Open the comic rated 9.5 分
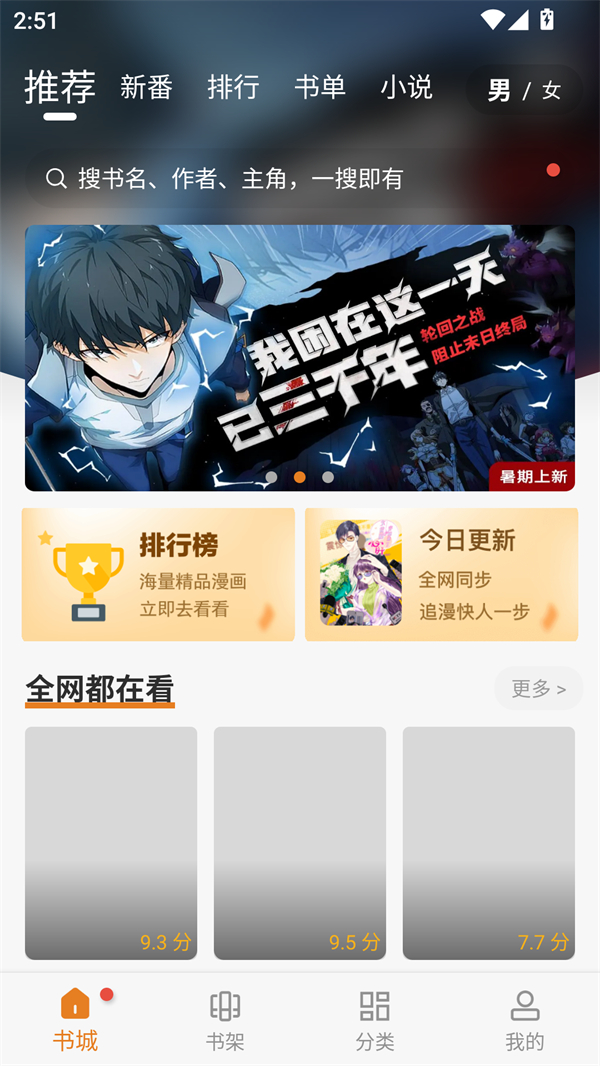 pos(300,843)
